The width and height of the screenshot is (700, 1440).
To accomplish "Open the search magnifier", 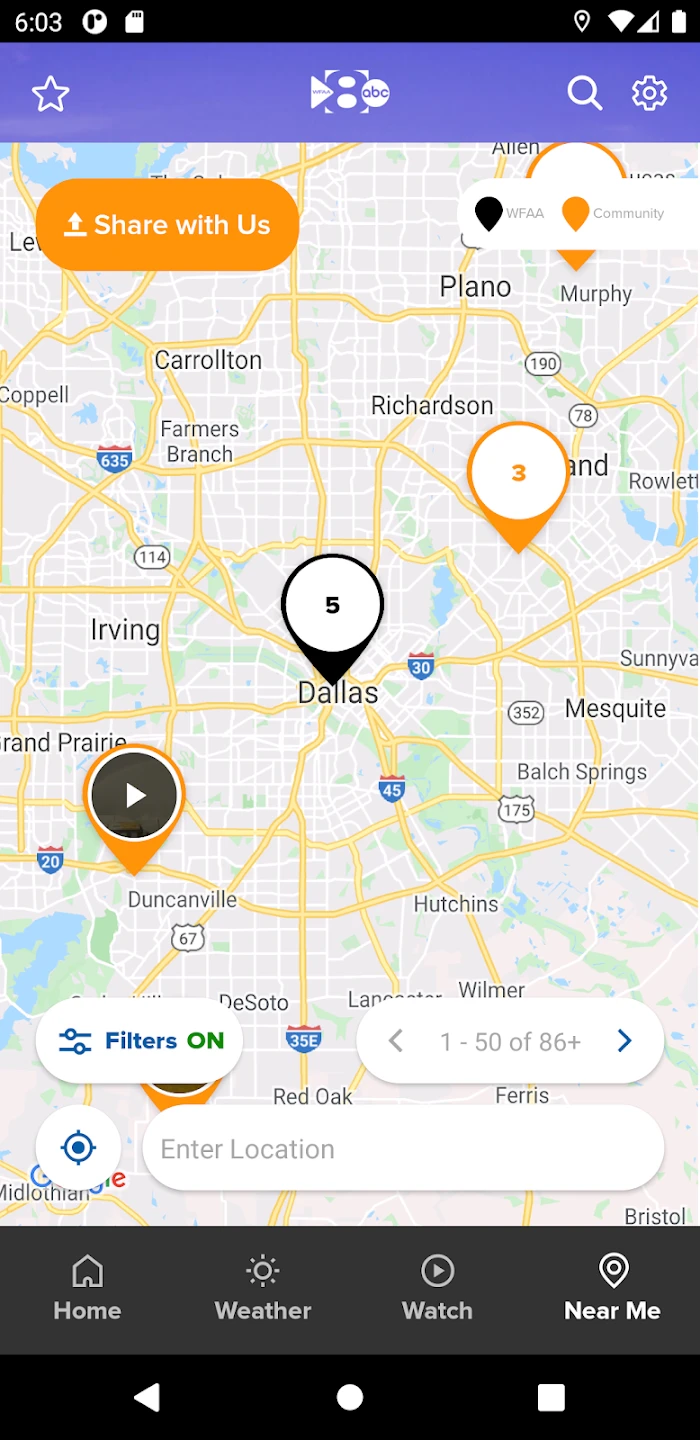I will point(584,94).
